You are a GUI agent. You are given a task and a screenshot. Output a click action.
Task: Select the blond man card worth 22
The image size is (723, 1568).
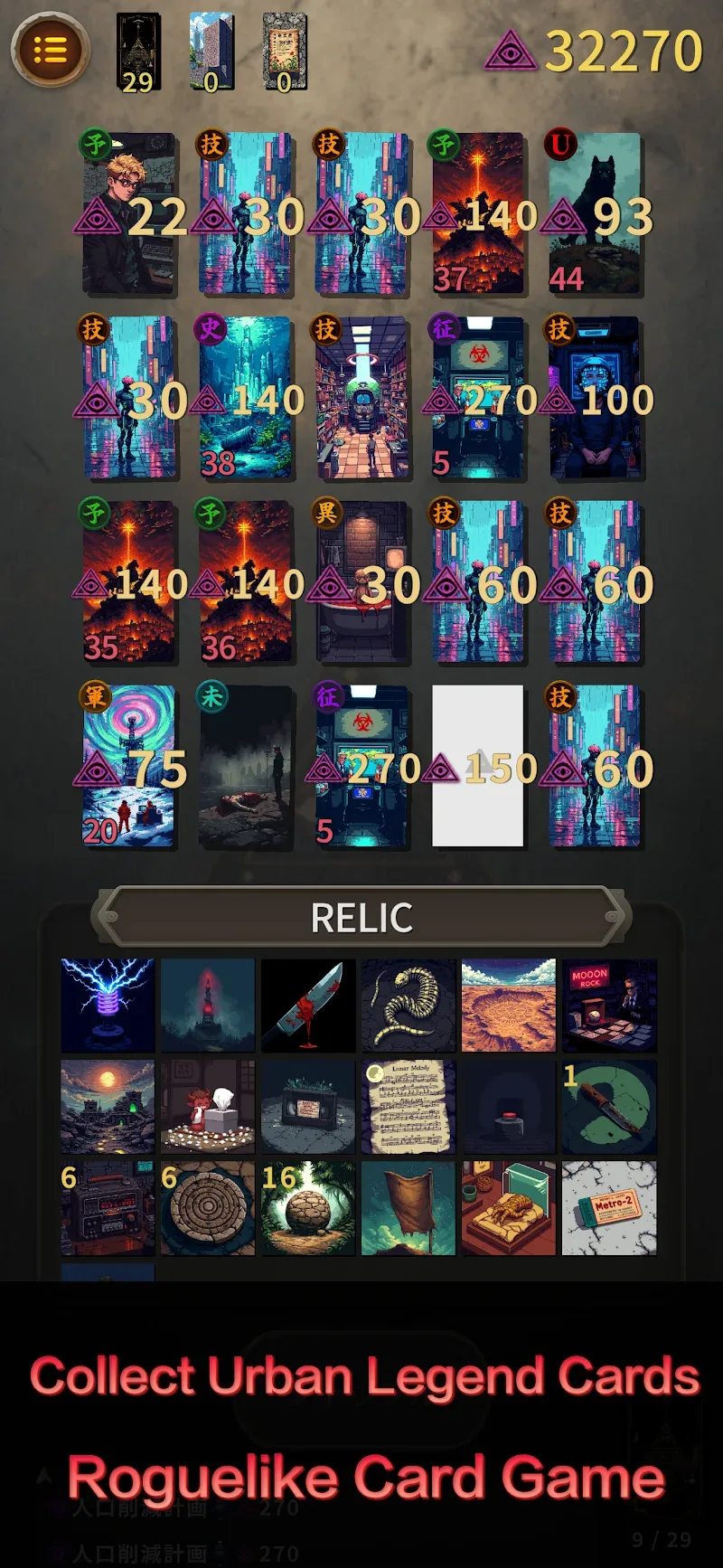tap(129, 215)
